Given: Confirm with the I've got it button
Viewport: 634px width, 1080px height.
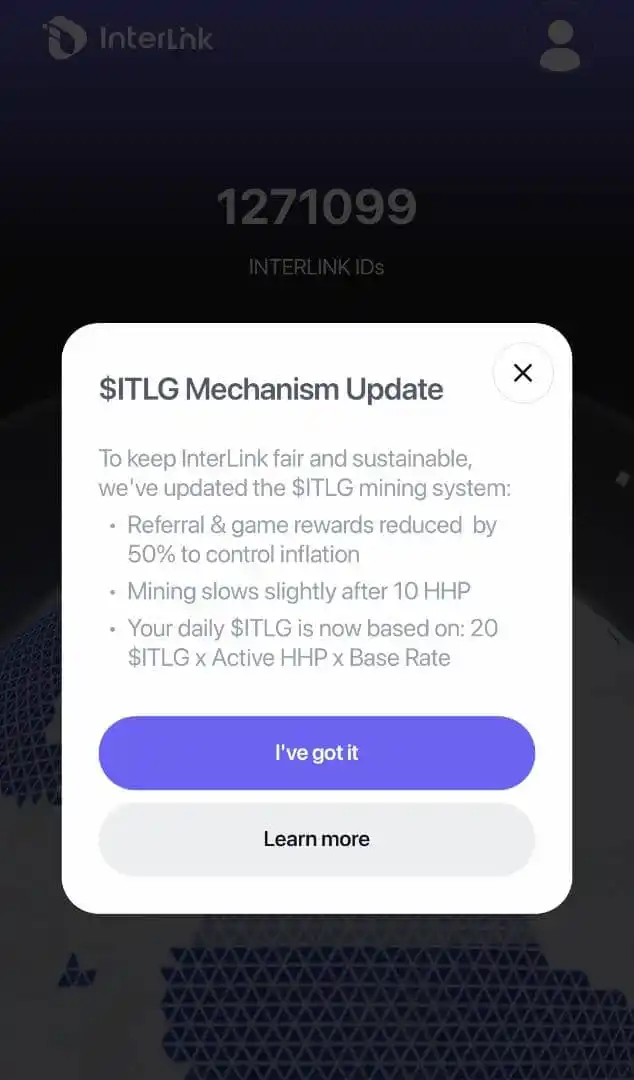Looking at the screenshot, I should pos(316,753).
